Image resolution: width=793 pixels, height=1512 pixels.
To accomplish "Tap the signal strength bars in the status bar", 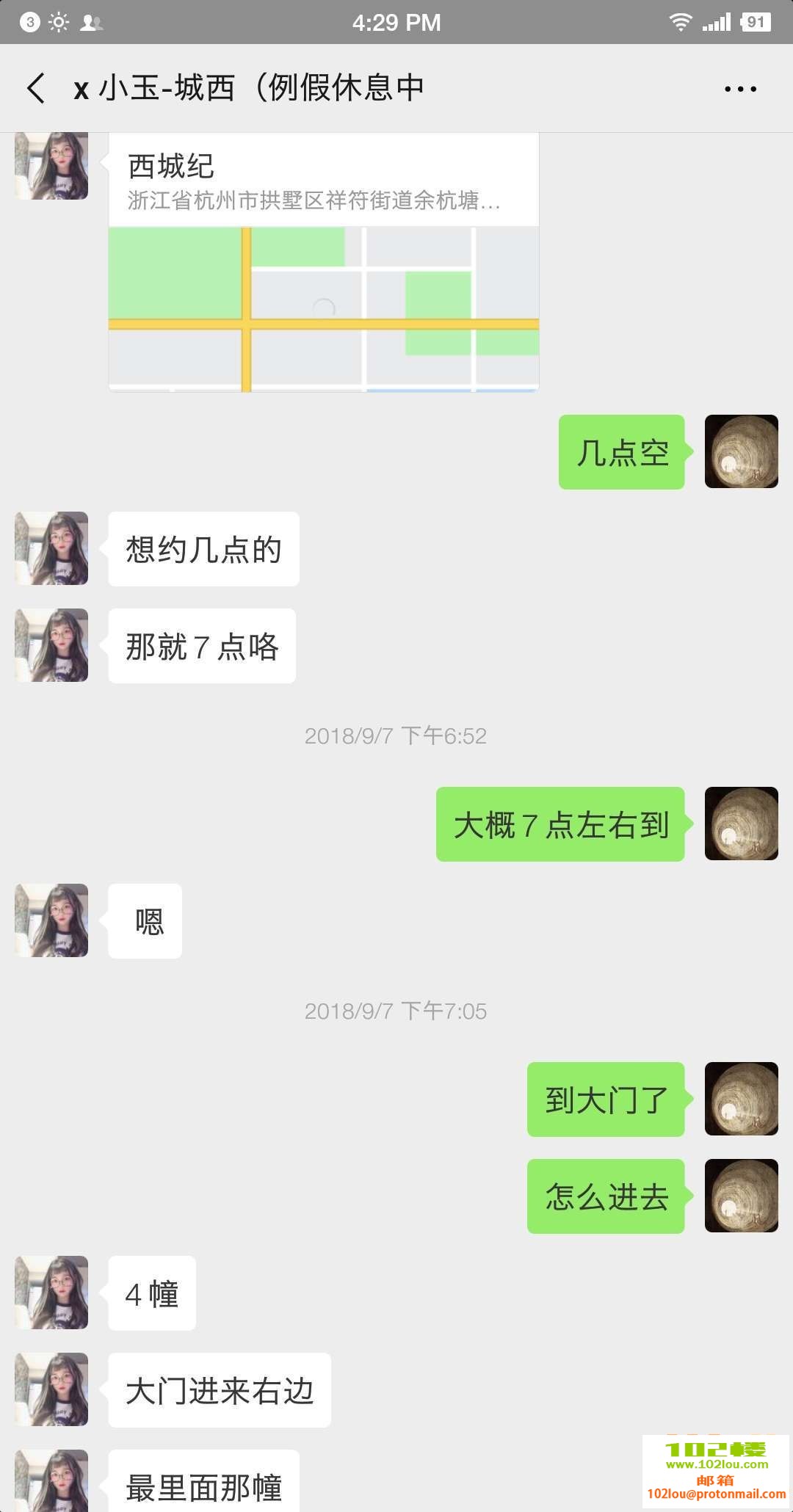I will pos(716,22).
